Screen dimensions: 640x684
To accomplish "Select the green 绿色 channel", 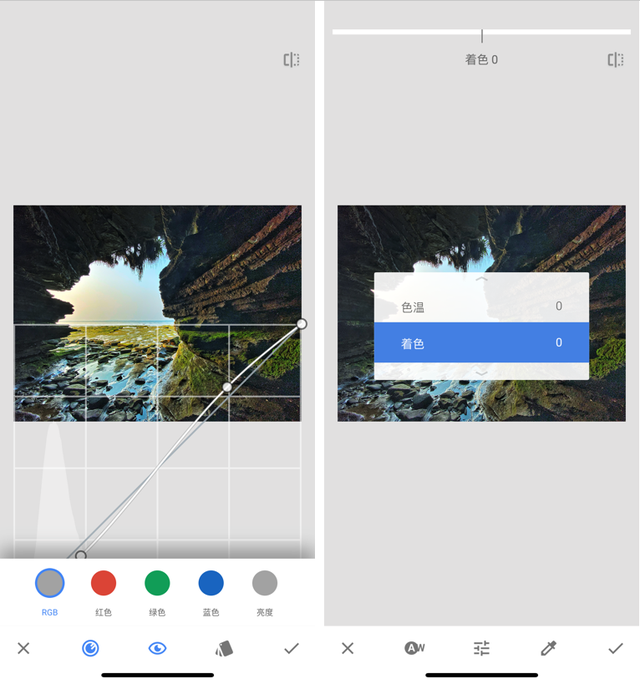I will [x=157, y=583].
